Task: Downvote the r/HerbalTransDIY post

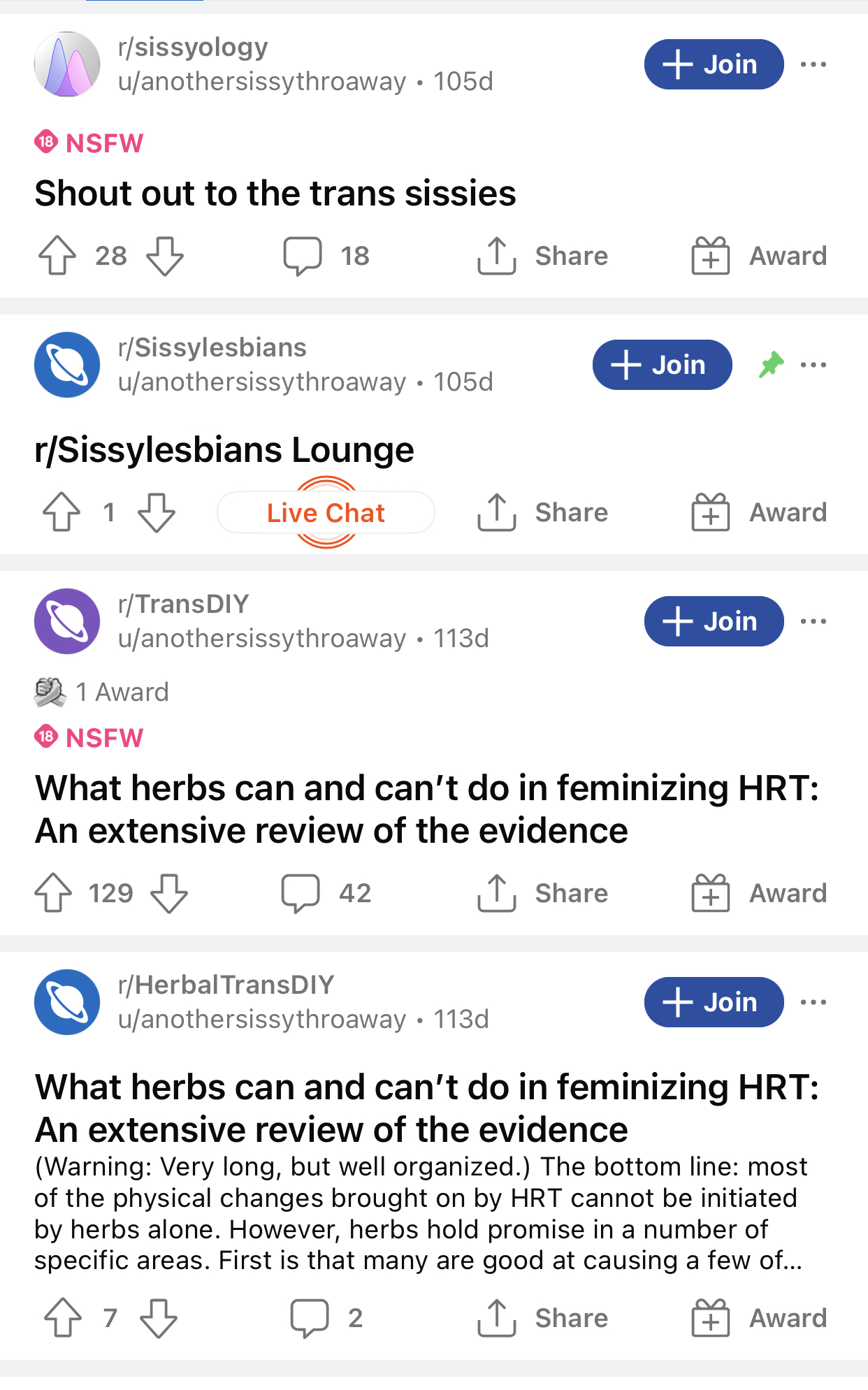Action: (159, 1318)
